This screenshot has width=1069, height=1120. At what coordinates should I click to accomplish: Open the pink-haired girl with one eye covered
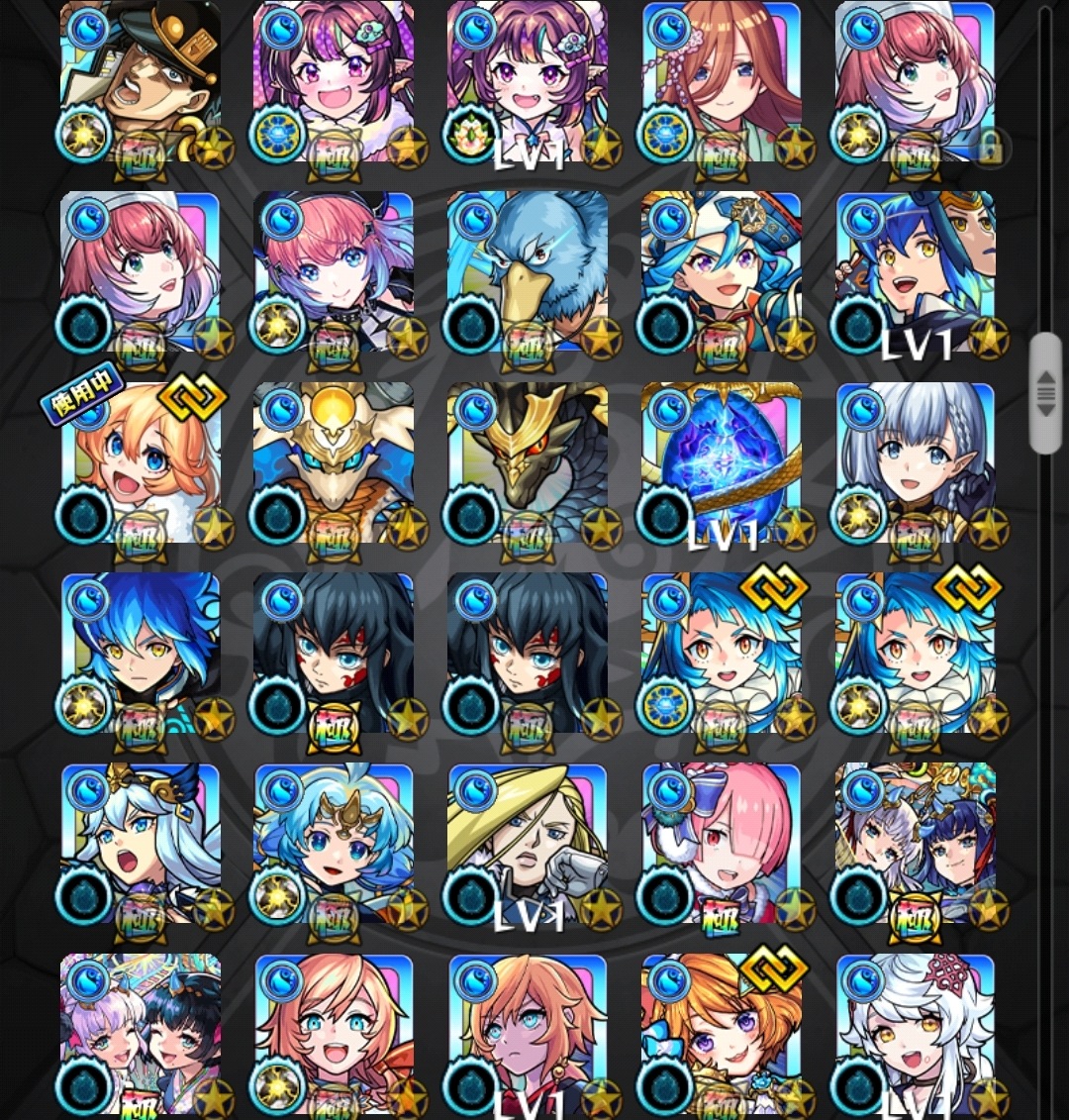click(721, 844)
